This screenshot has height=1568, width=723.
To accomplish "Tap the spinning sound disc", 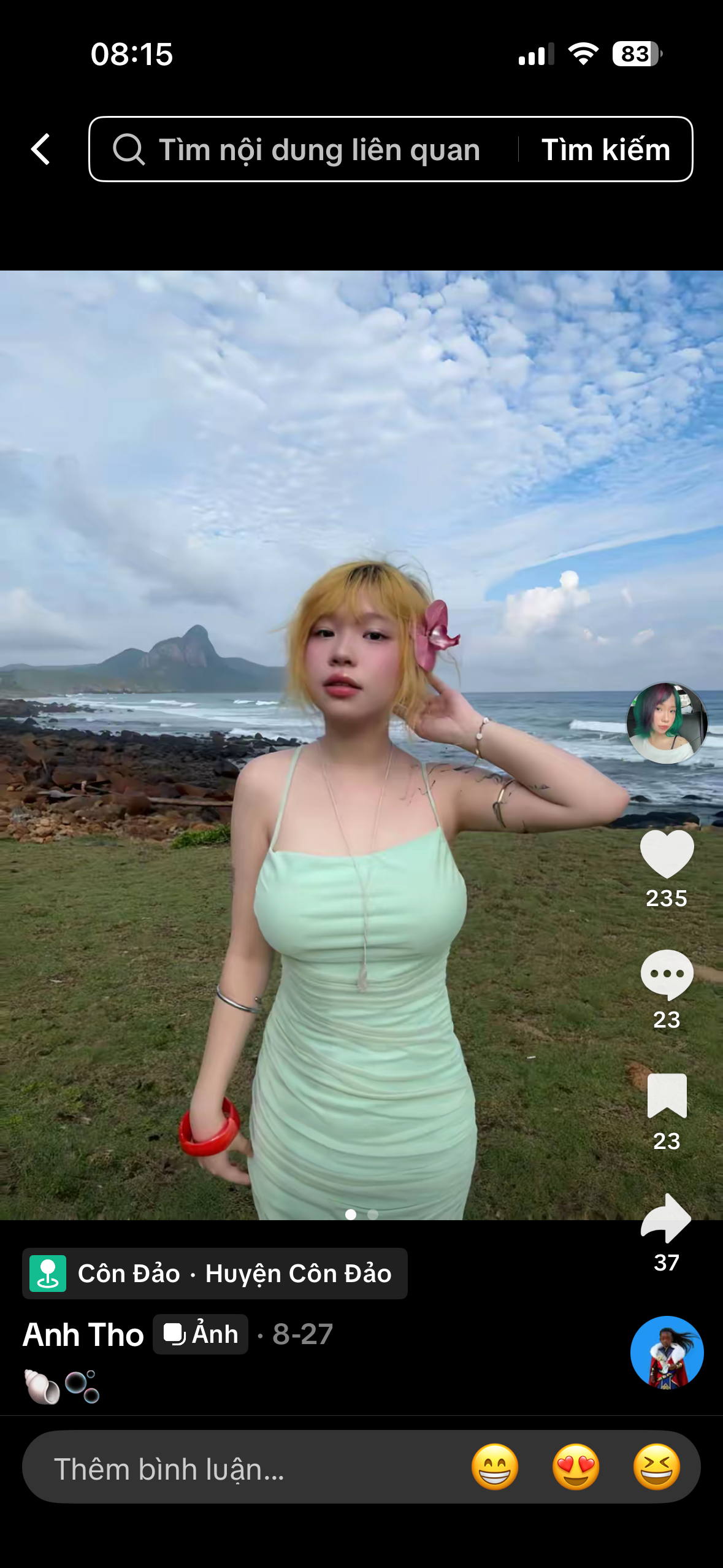I will (x=666, y=1352).
